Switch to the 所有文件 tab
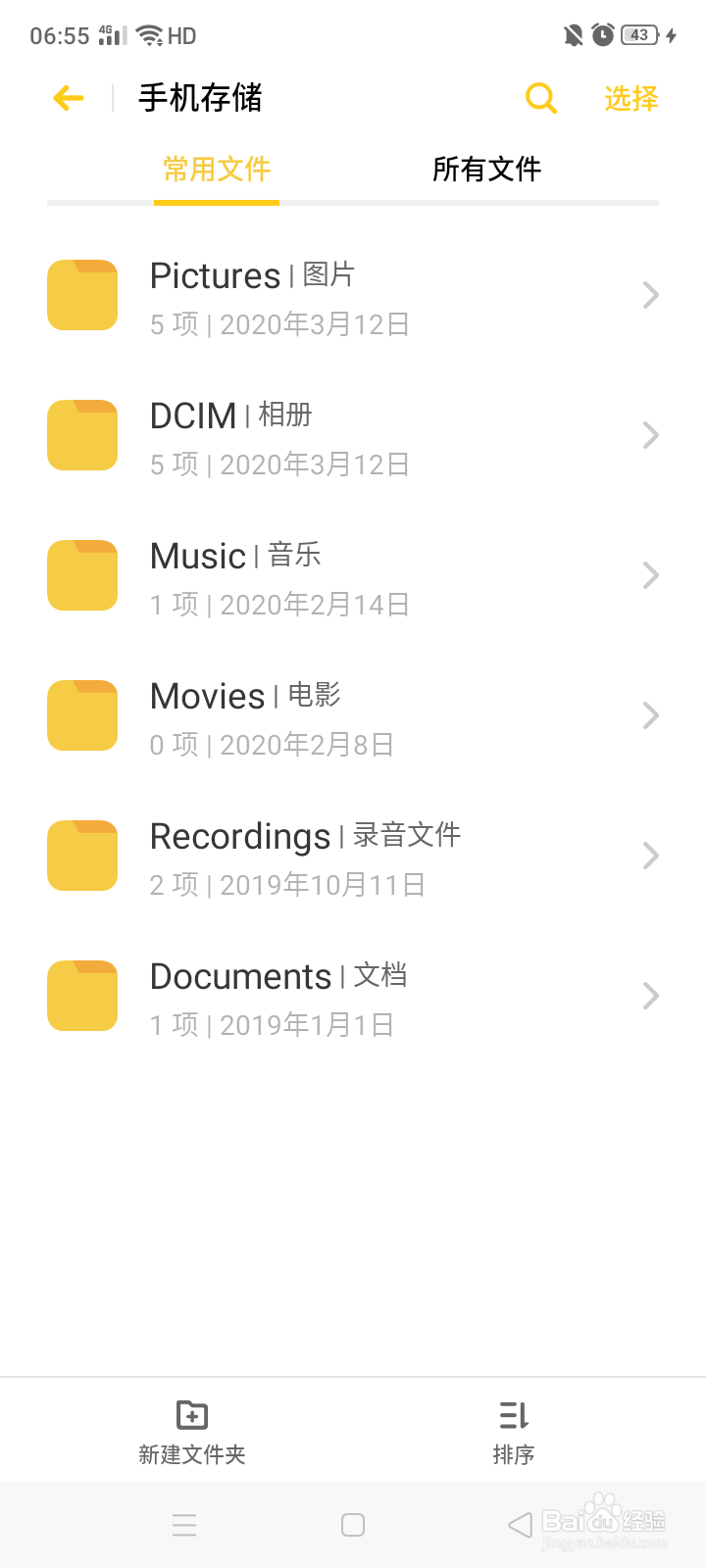The image size is (706, 1568). click(x=487, y=170)
